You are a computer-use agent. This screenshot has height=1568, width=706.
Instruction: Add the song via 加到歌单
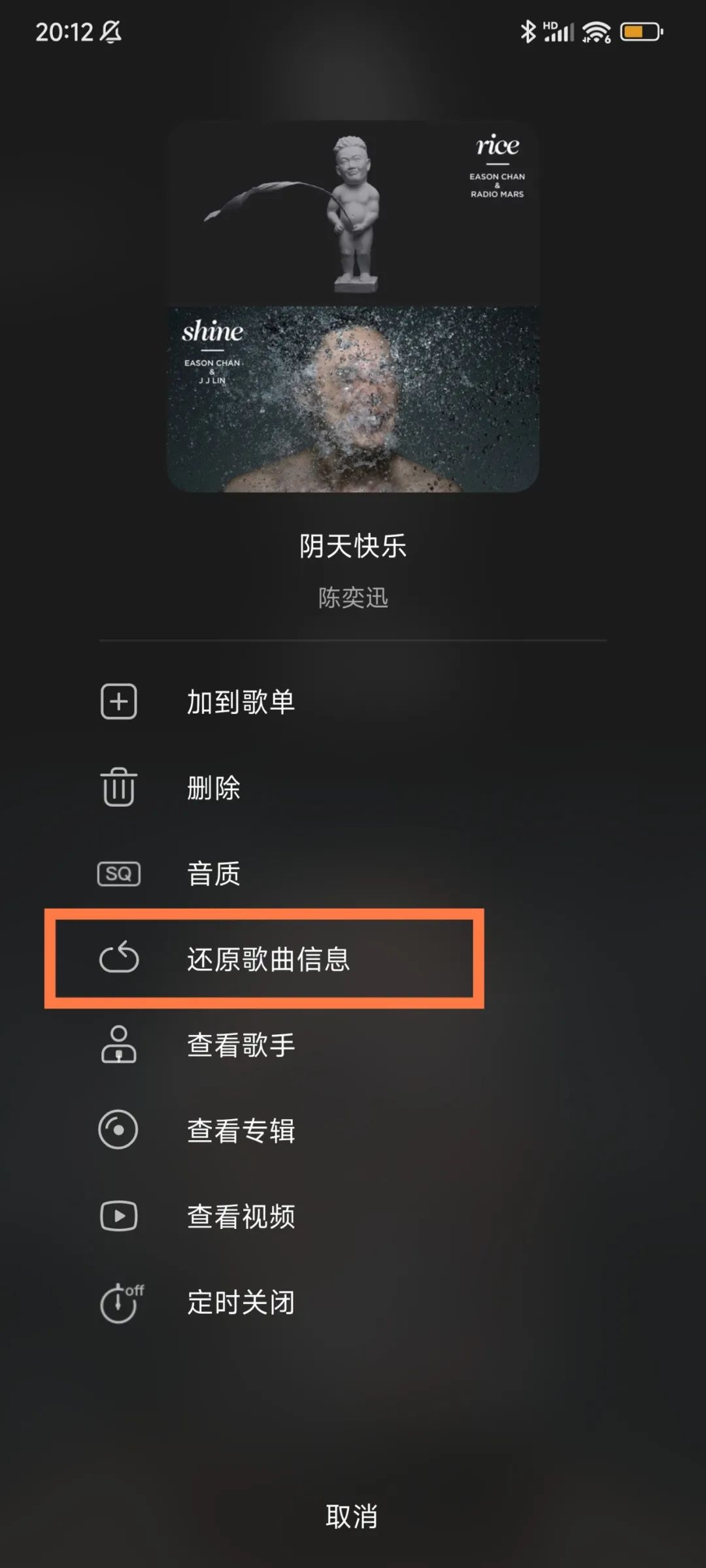[x=241, y=702]
